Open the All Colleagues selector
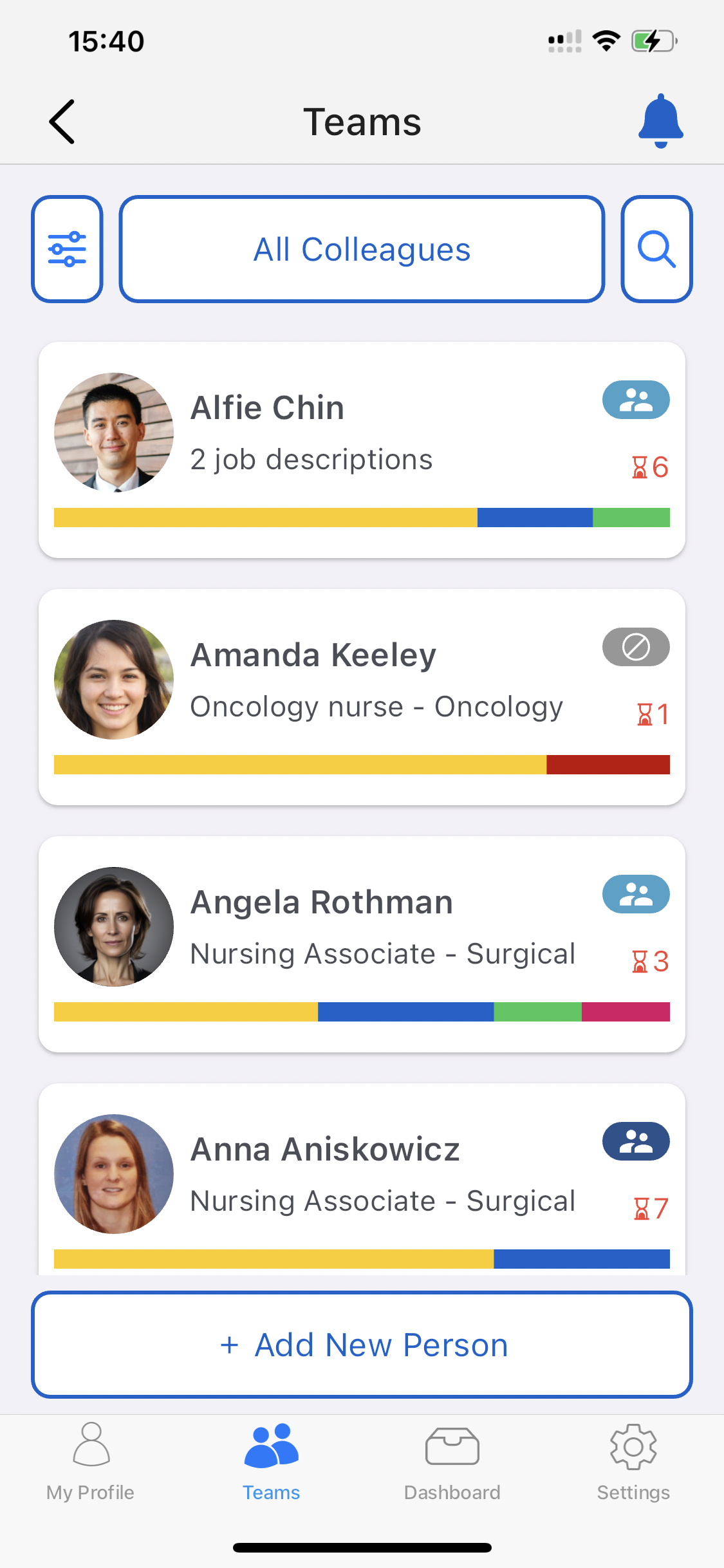Screen dimensions: 724x1568 [362, 249]
